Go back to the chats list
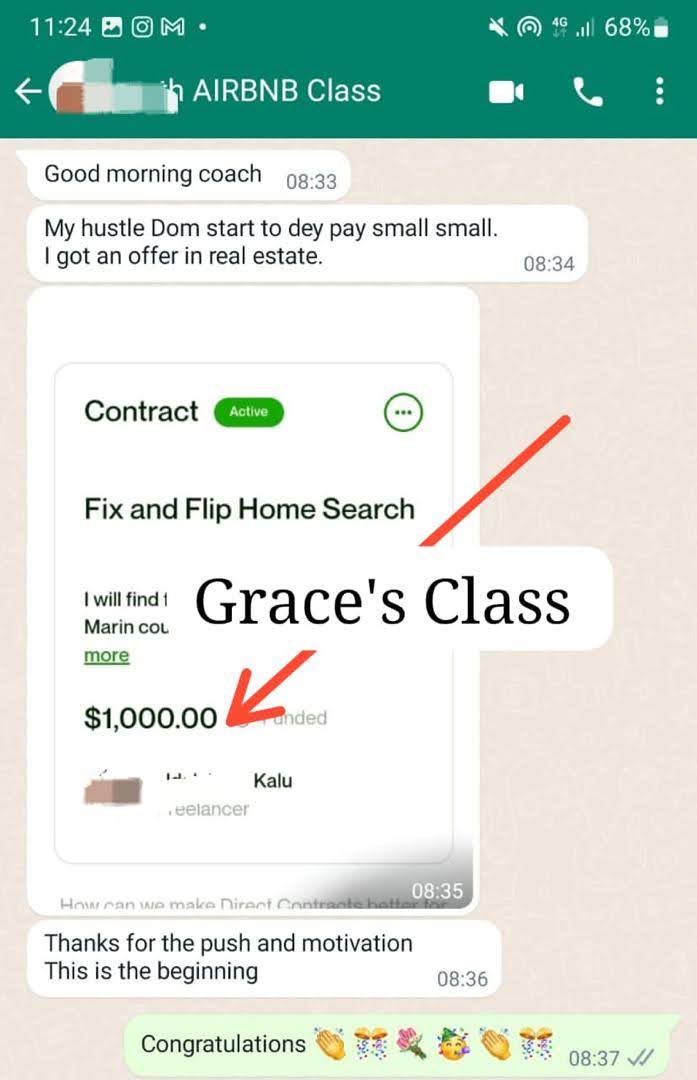Image resolution: width=697 pixels, height=1080 pixels. click(27, 92)
